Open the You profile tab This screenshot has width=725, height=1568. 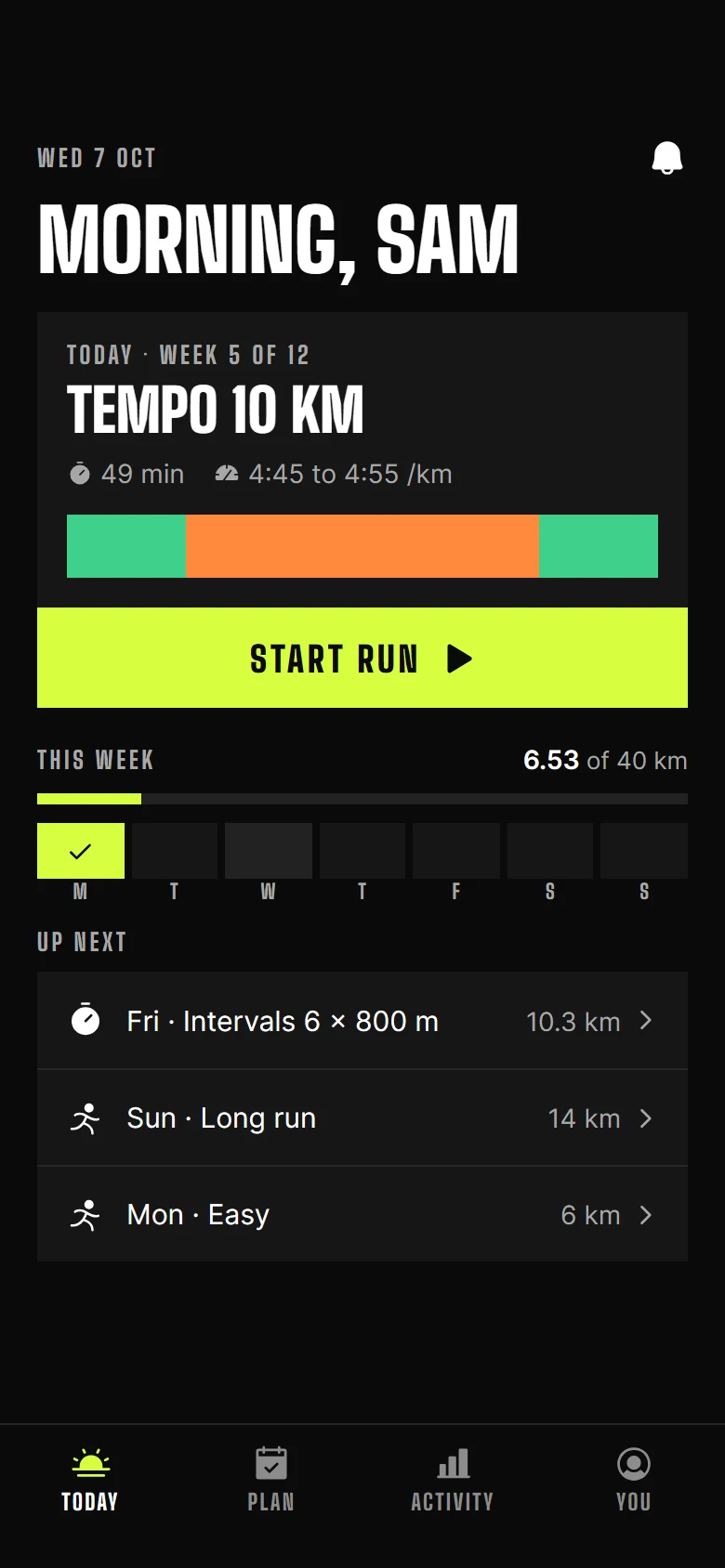point(634,1480)
